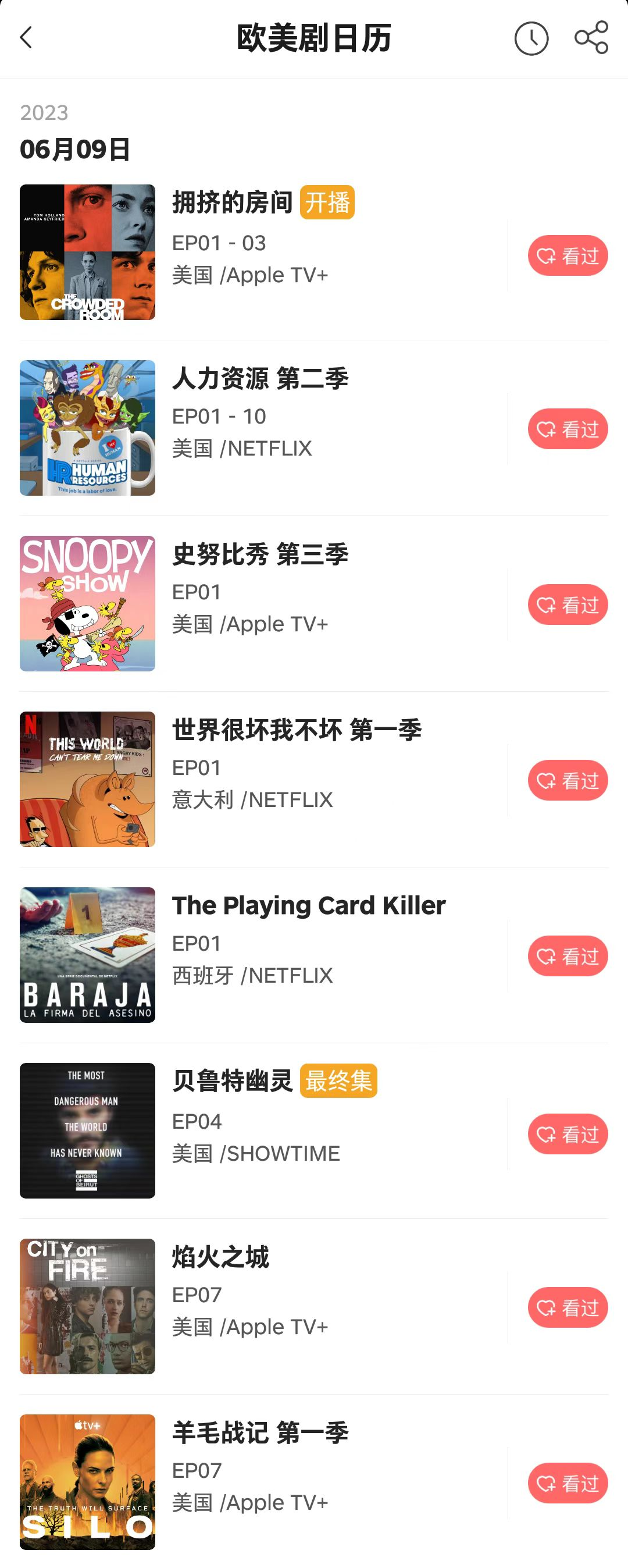Screen dimensions: 628x1568
Task: Select the 焰火之城 poster
Action: tap(88, 1306)
